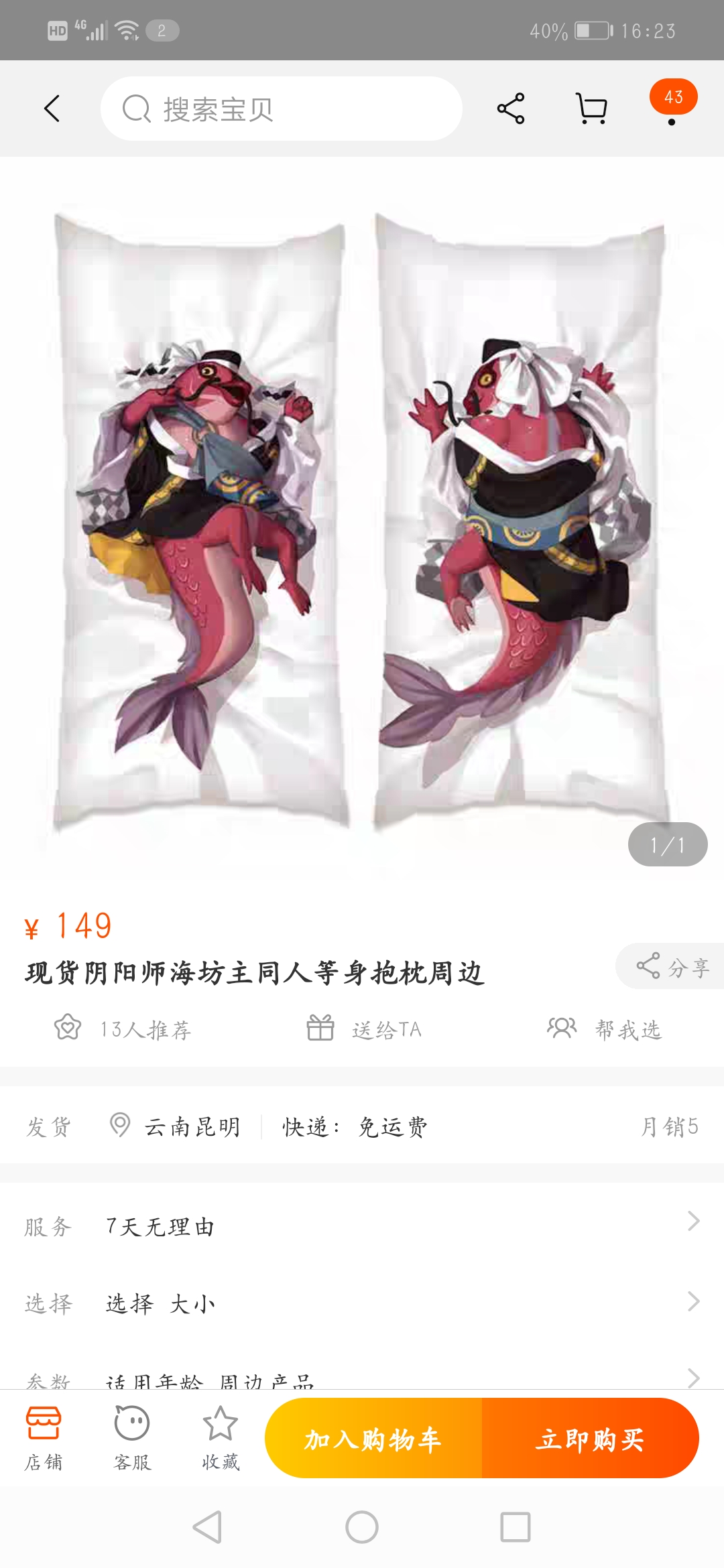Screen dimensions: 724x1568
Task: Tap the 搜索宝贝 search field
Action: click(x=282, y=109)
